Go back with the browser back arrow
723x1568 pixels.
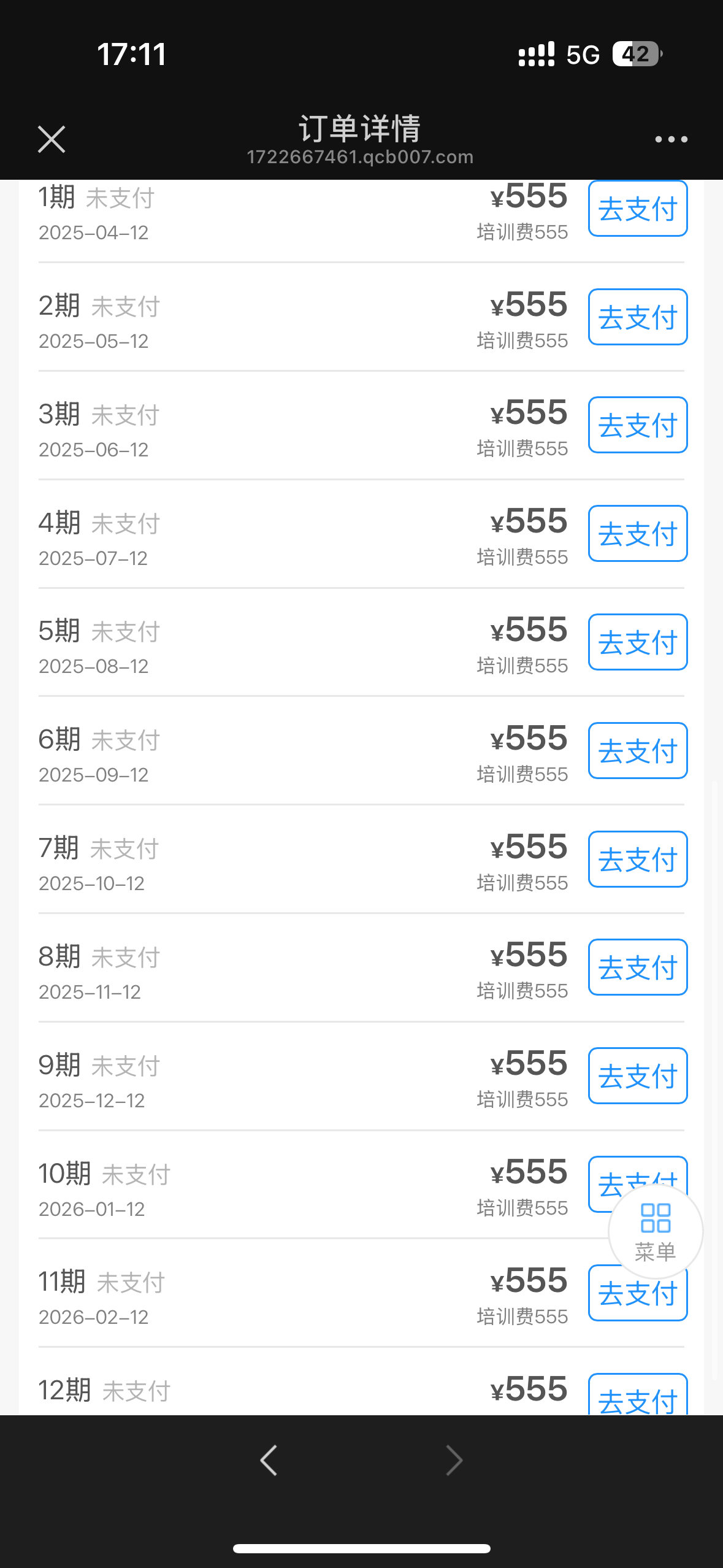[269, 1460]
